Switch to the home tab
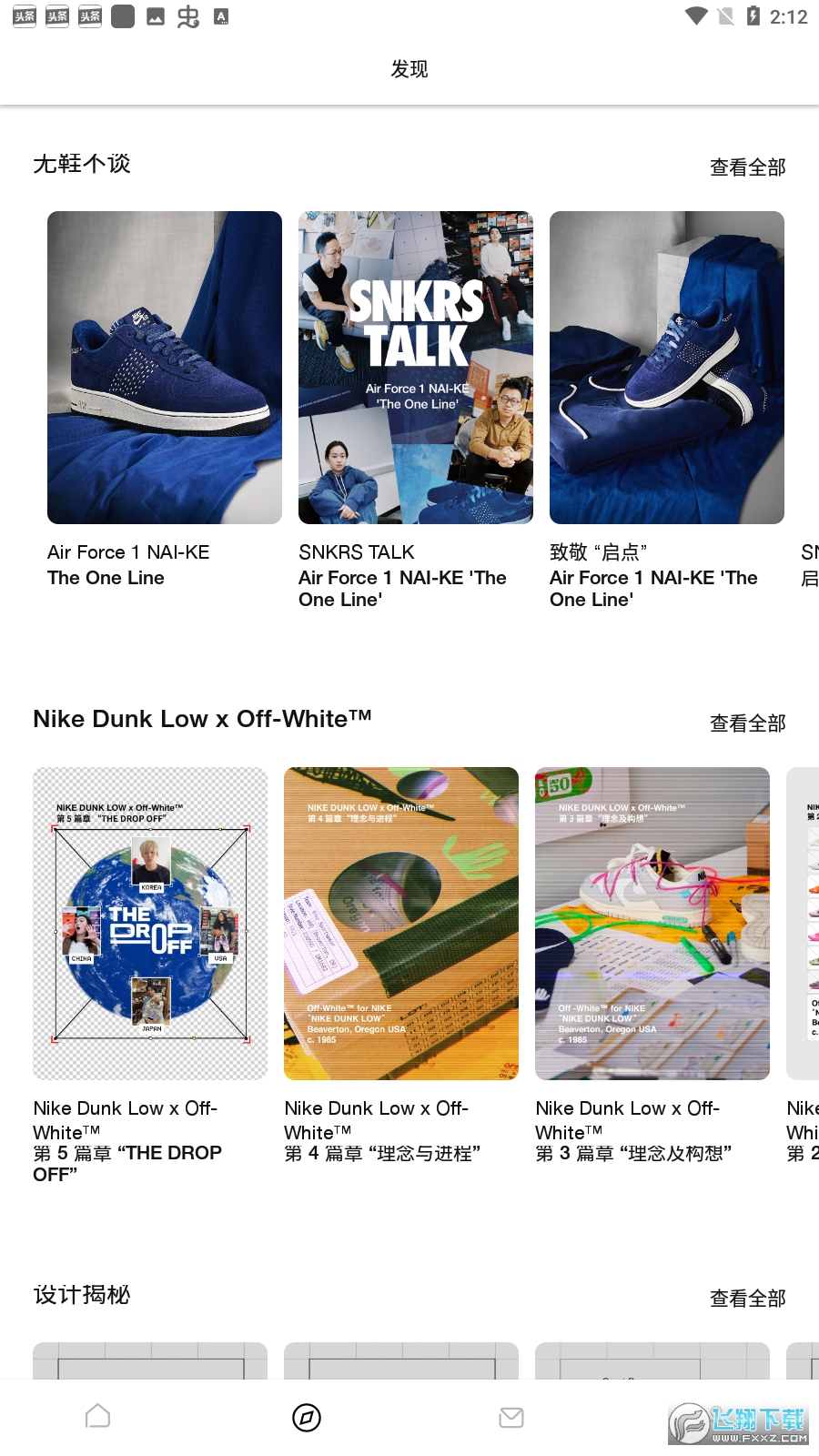The height and width of the screenshot is (1456, 819). point(98,1417)
